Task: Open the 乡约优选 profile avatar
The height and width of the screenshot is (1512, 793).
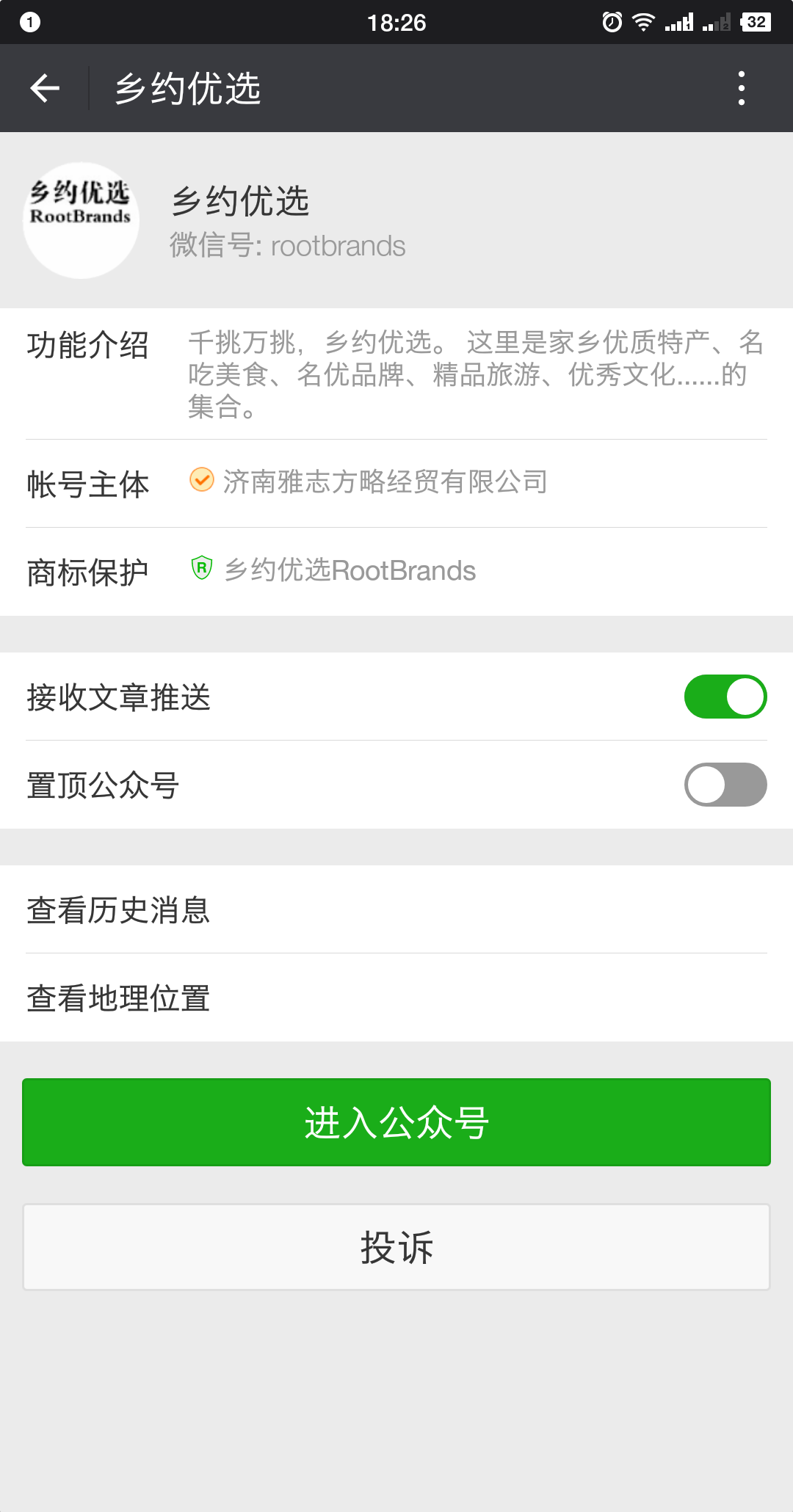Action: 81,220
